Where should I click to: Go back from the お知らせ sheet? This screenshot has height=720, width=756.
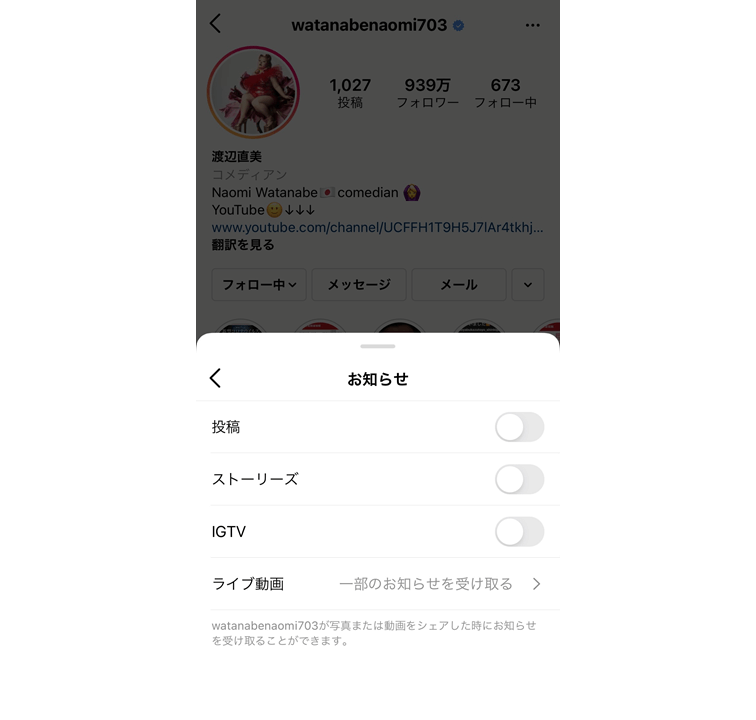click(x=215, y=378)
